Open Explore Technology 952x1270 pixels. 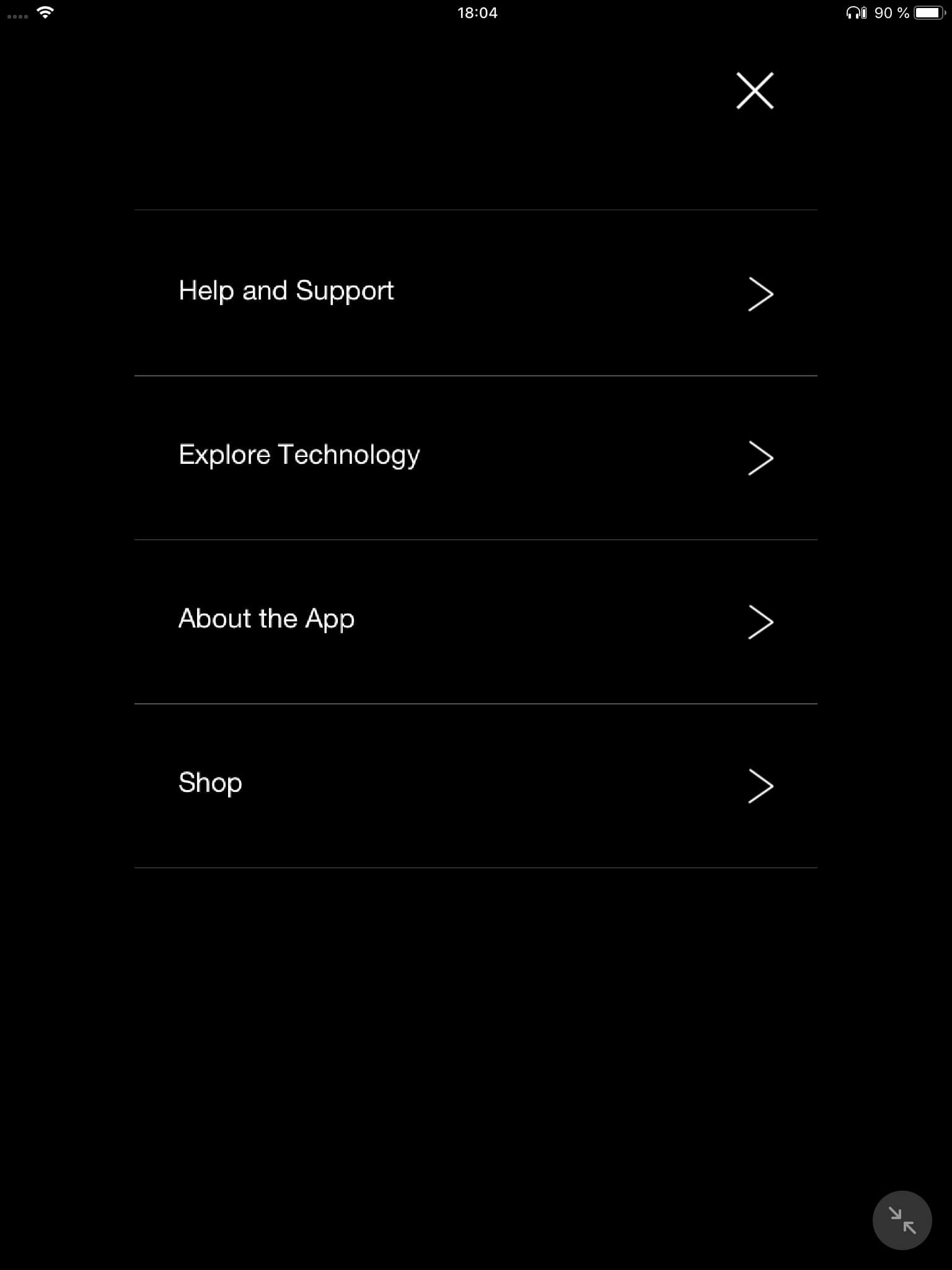pos(475,457)
